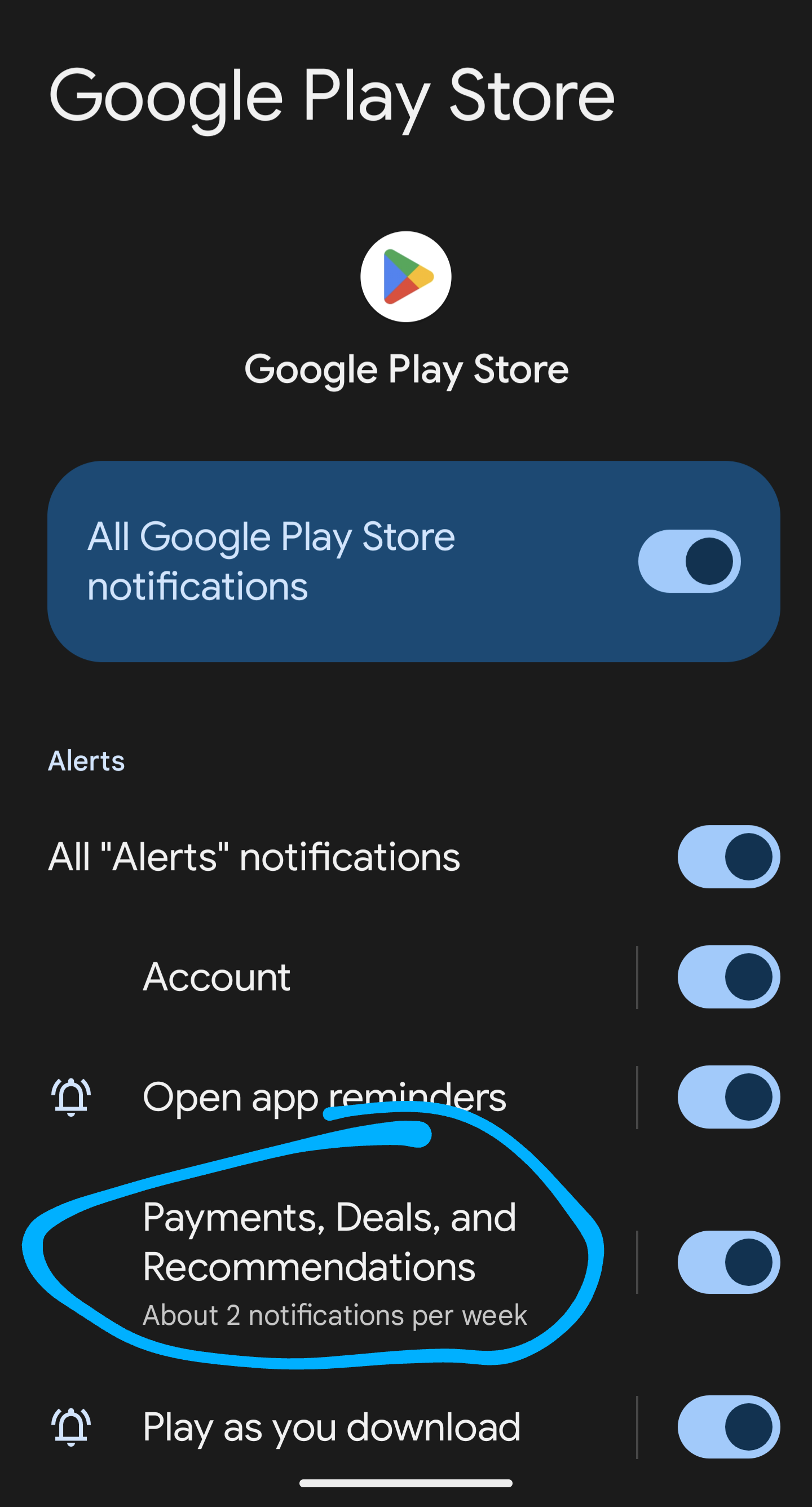Viewport: 812px width, 1507px height.
Task: Turn off the Account notifications switch
Action: 729,976
